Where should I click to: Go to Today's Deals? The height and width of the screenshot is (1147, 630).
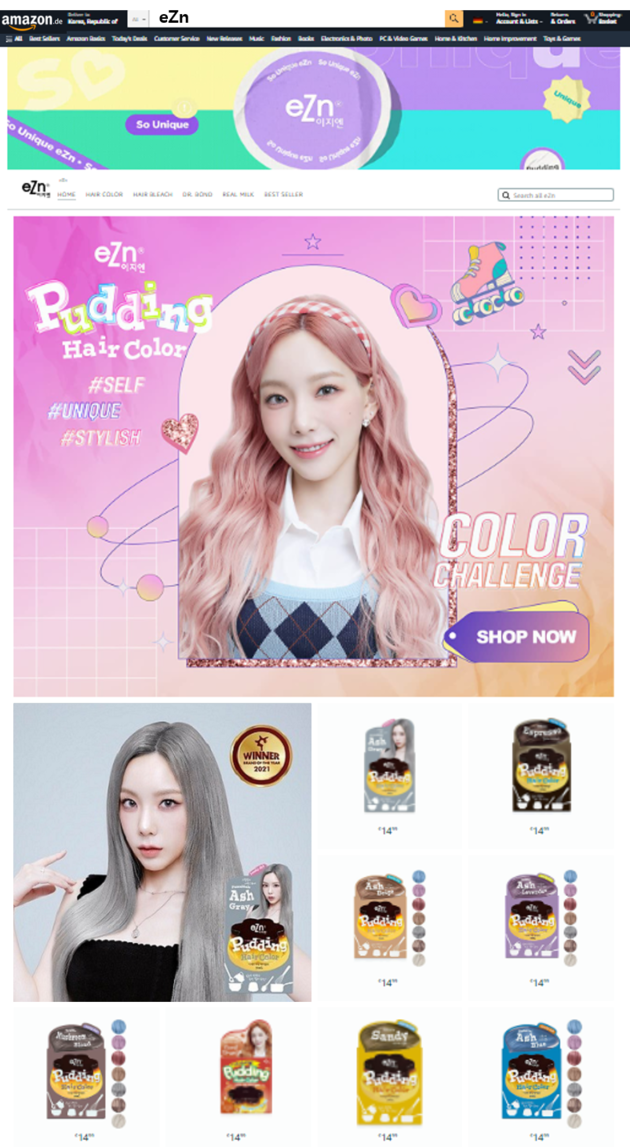(128, 38)
